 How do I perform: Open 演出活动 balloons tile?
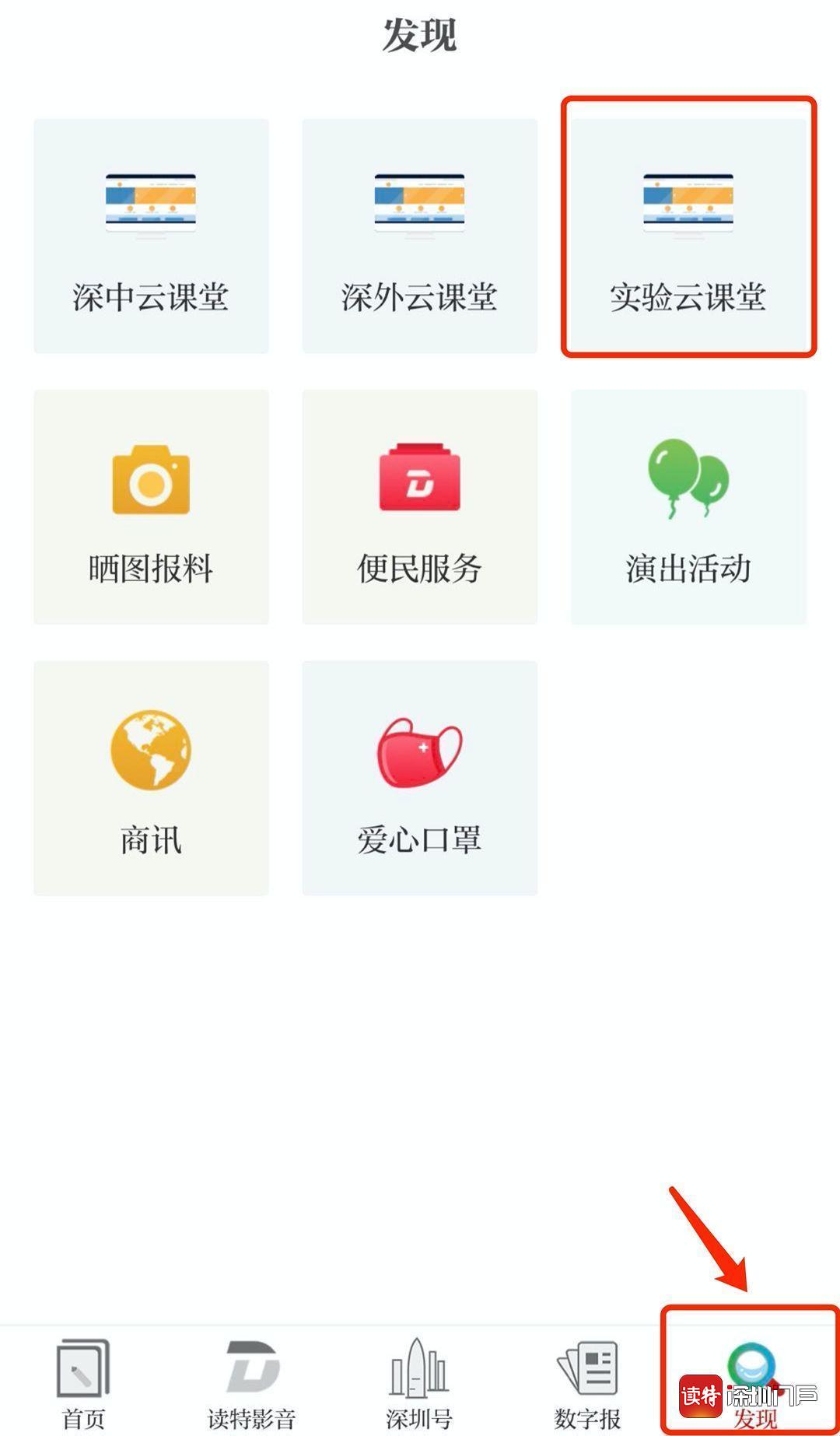coord(688,507)
